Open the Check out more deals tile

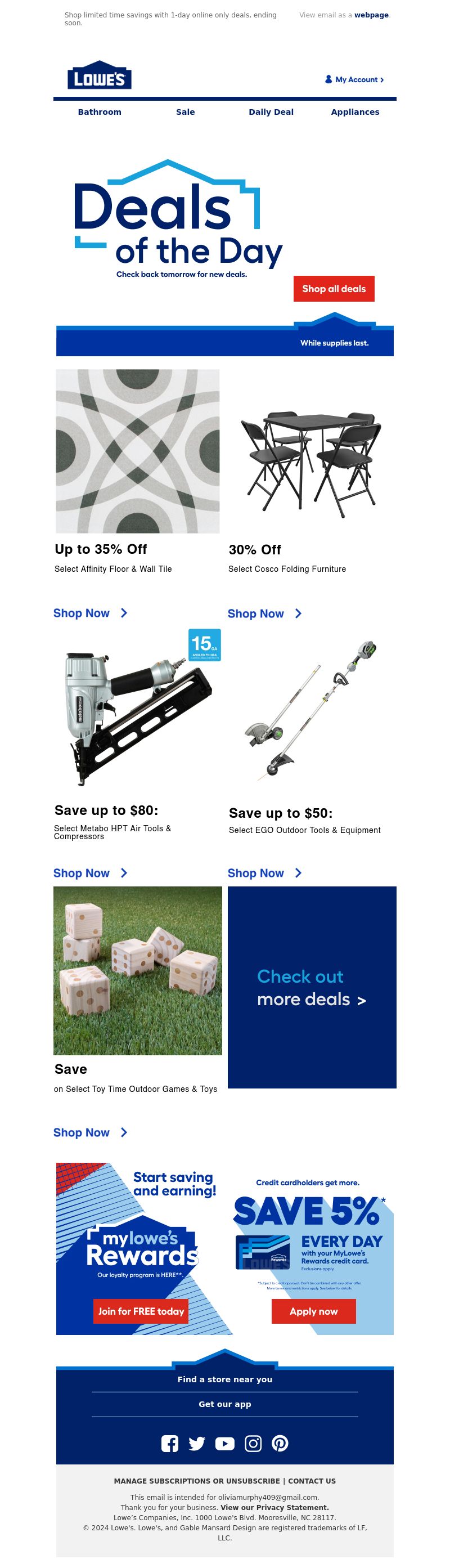point(312,987)
